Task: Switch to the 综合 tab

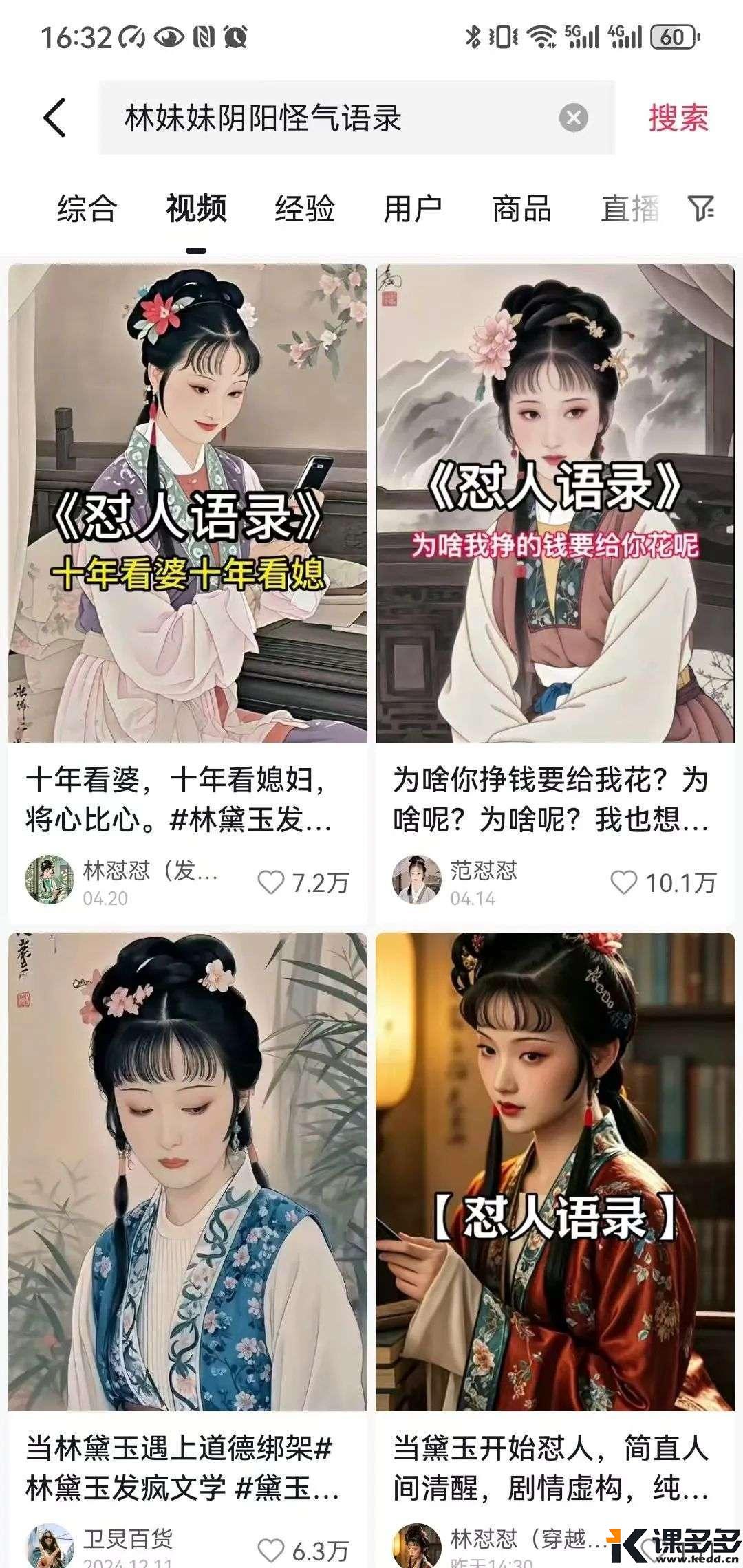Action: click(87, 208)
